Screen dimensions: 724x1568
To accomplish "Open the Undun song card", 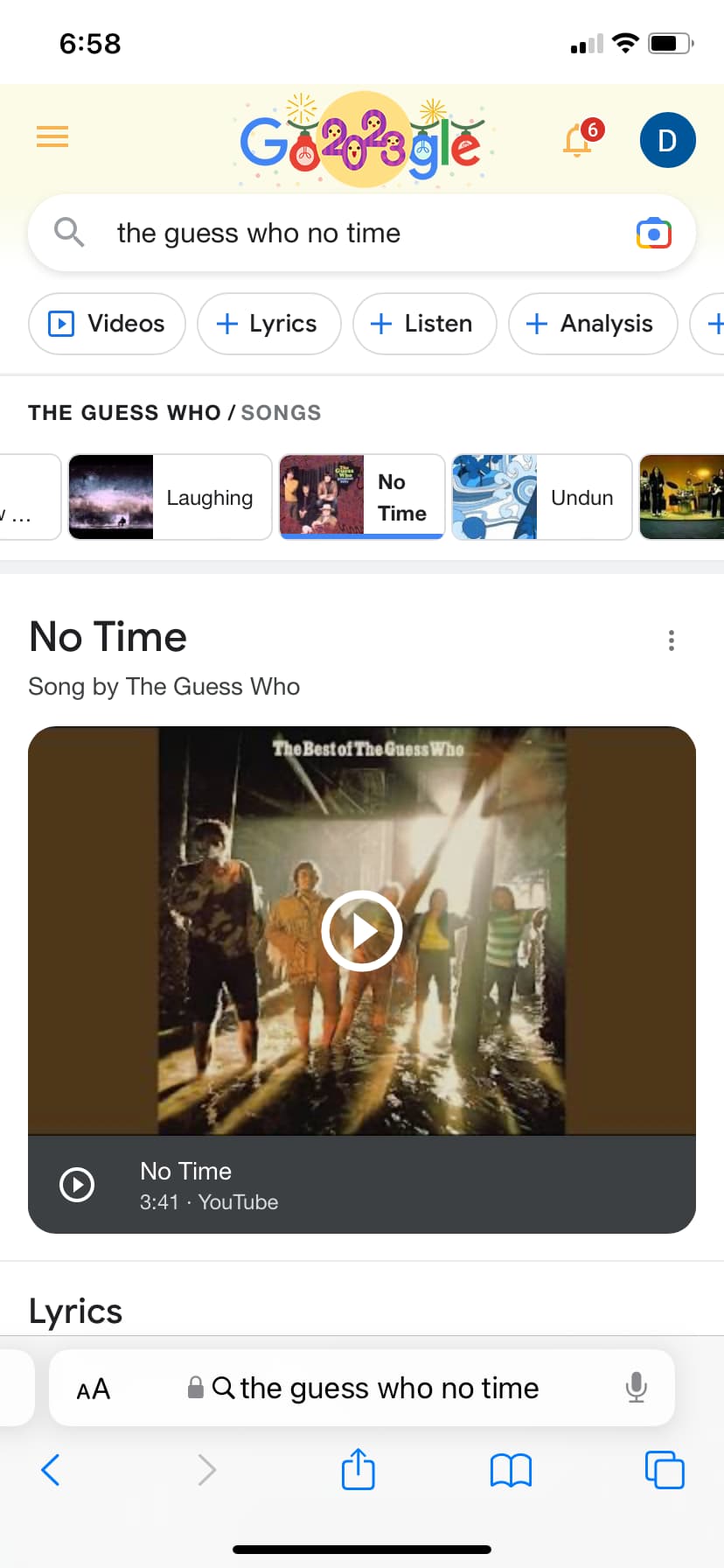I will (x=542, y=497).
